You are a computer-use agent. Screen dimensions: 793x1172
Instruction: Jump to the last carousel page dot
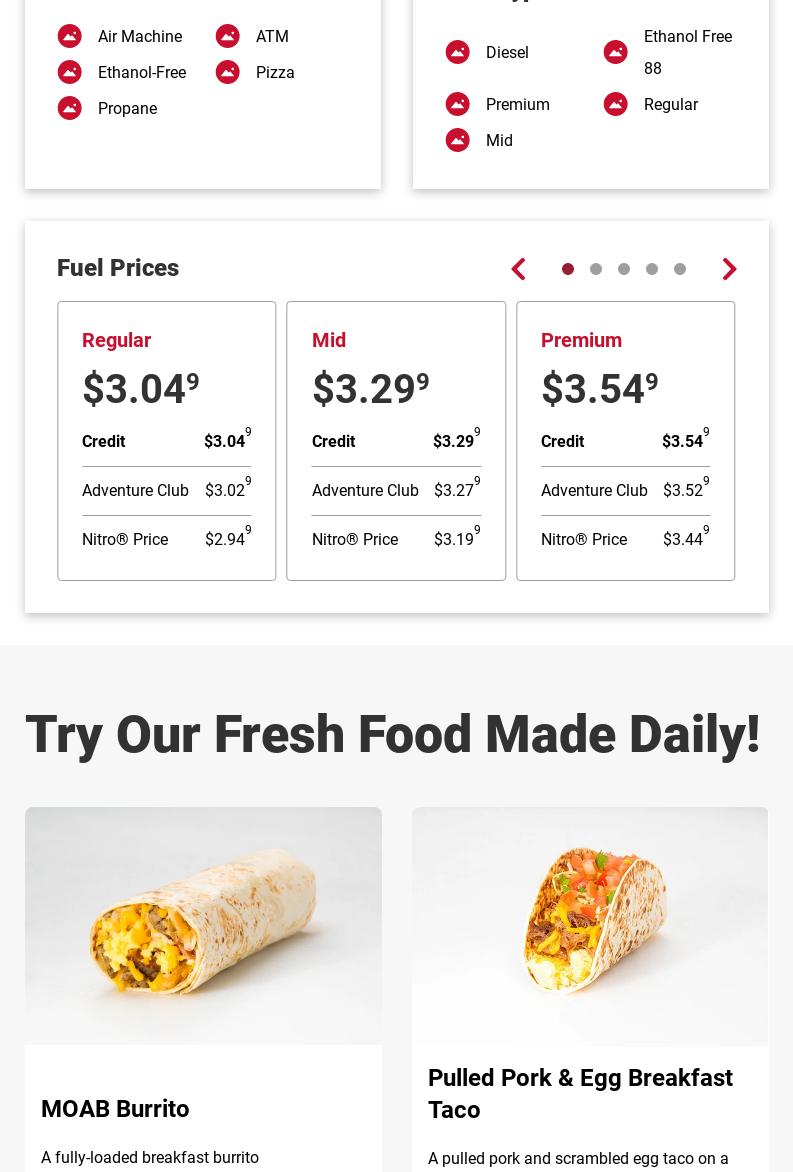(x=679, y=269)
